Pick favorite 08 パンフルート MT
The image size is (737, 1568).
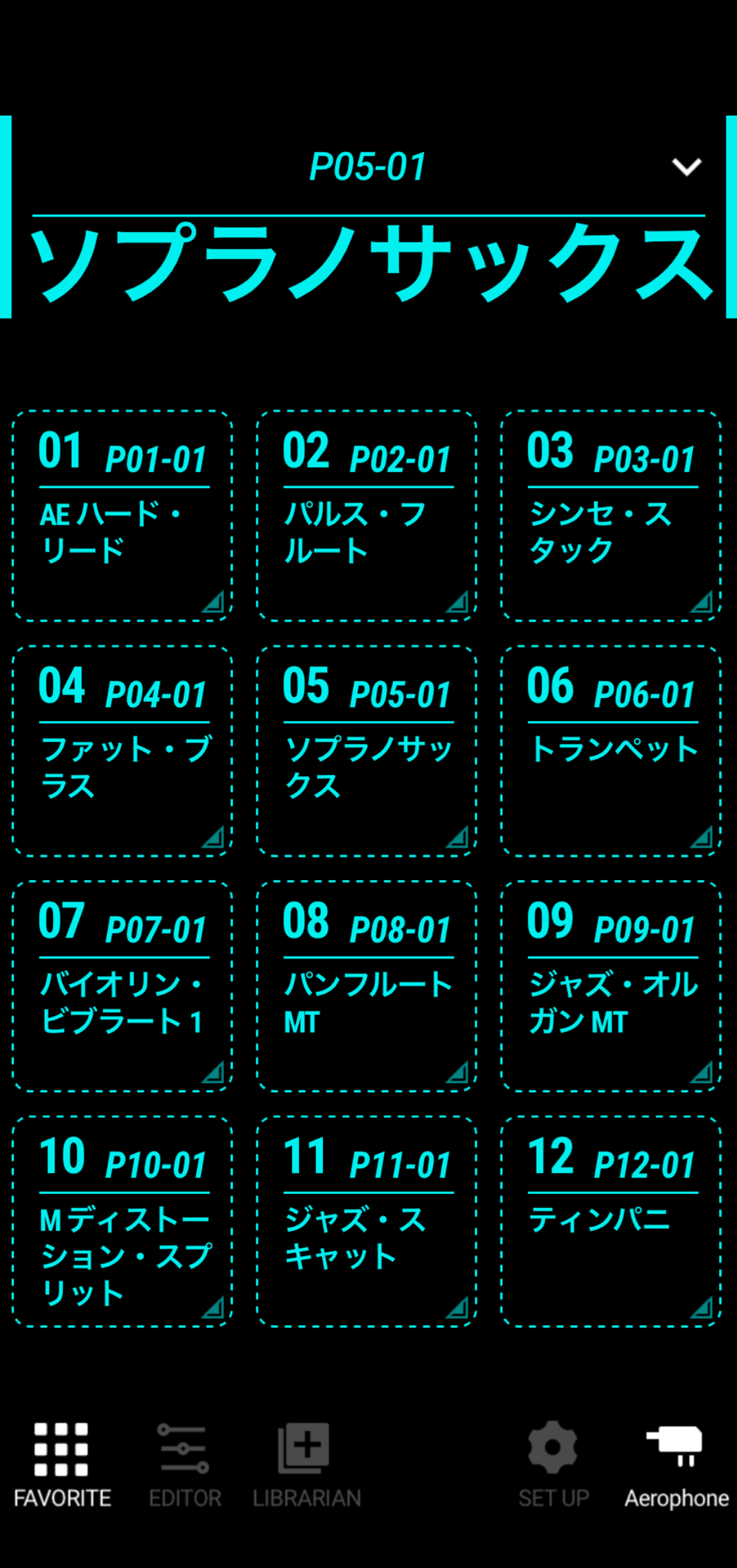click(367, 986)
